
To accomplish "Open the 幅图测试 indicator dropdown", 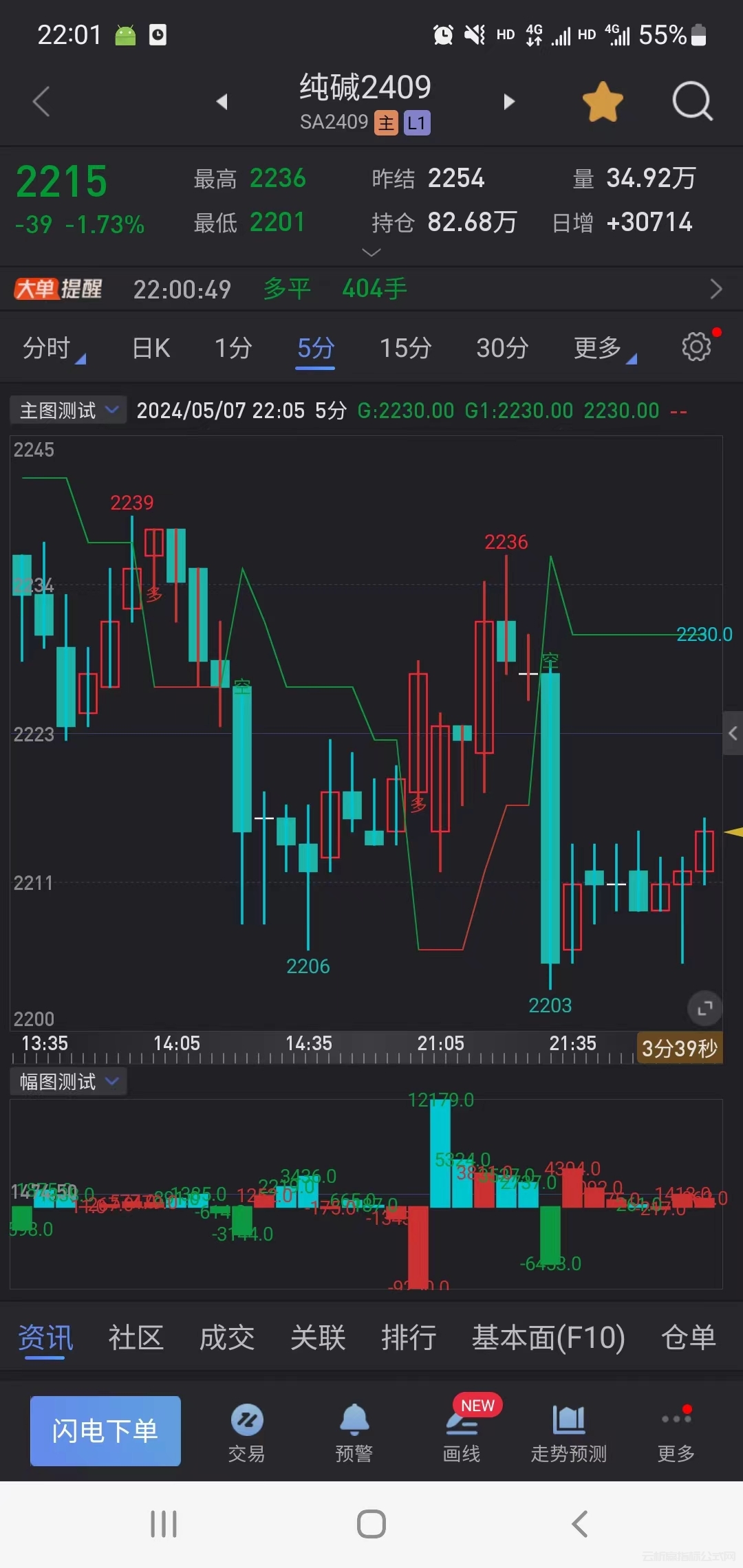I will [68, 1082].
